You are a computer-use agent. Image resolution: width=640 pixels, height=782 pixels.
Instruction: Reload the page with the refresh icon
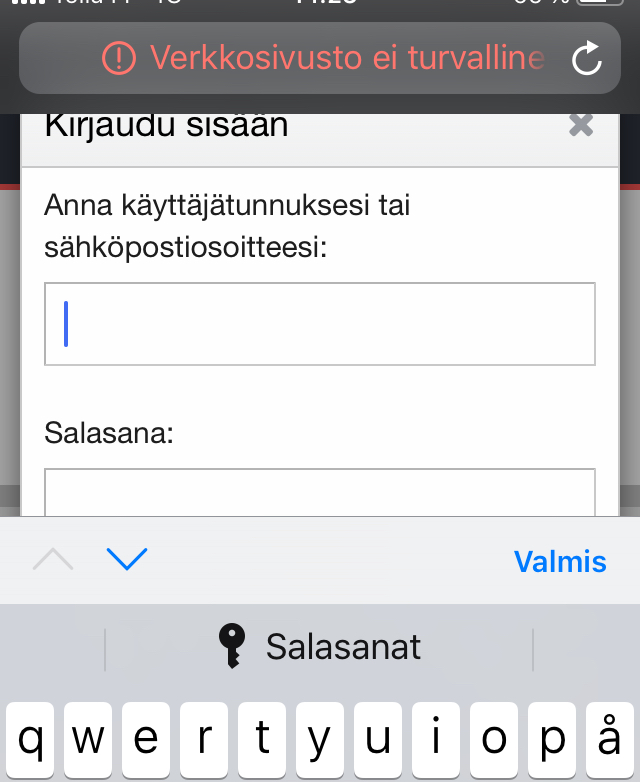pyautogui.click(x=586, y=58)
